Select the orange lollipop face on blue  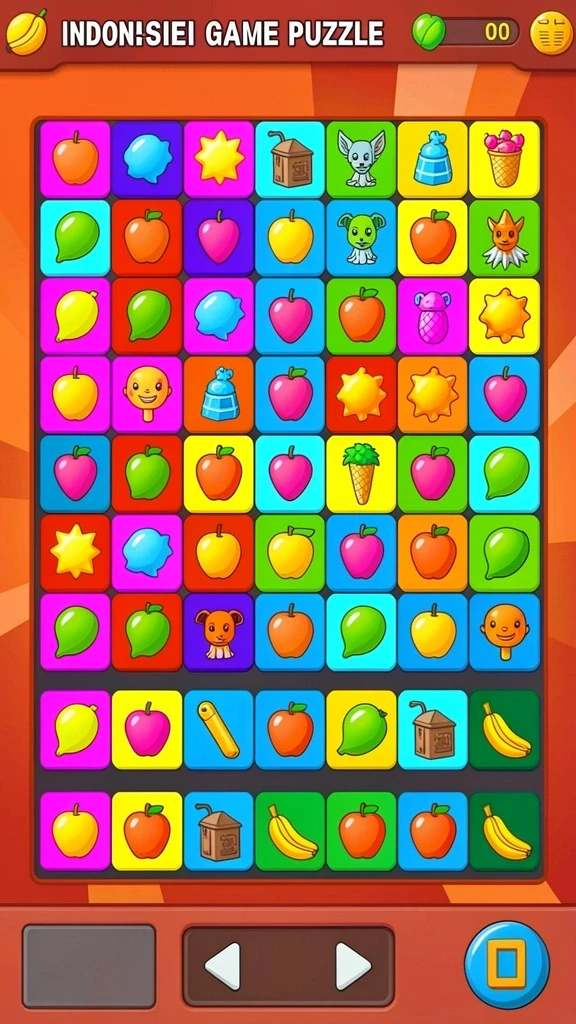pyautogui.click(x=504, y=632)
